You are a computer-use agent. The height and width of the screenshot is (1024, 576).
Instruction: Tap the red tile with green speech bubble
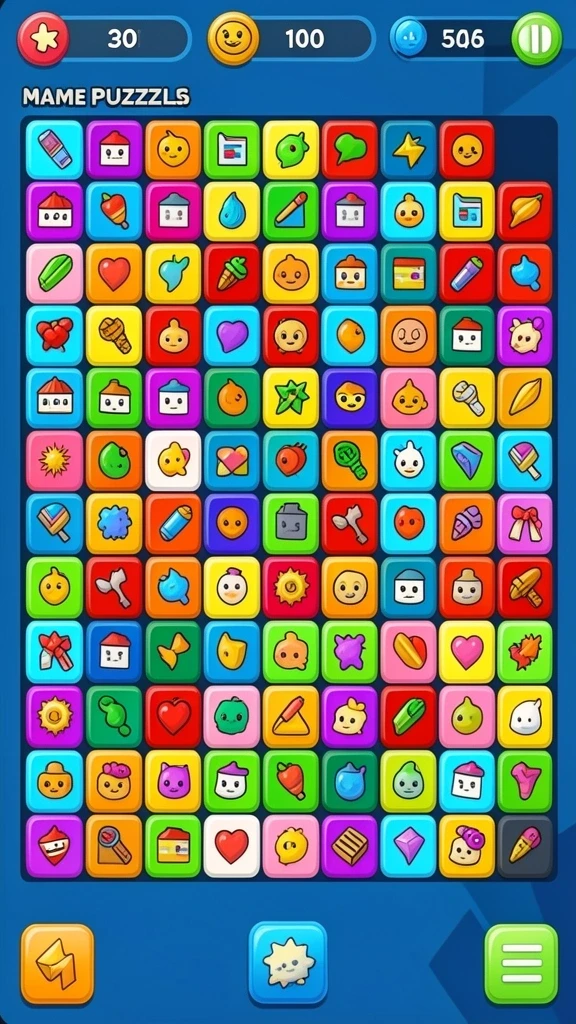[349, 150]
